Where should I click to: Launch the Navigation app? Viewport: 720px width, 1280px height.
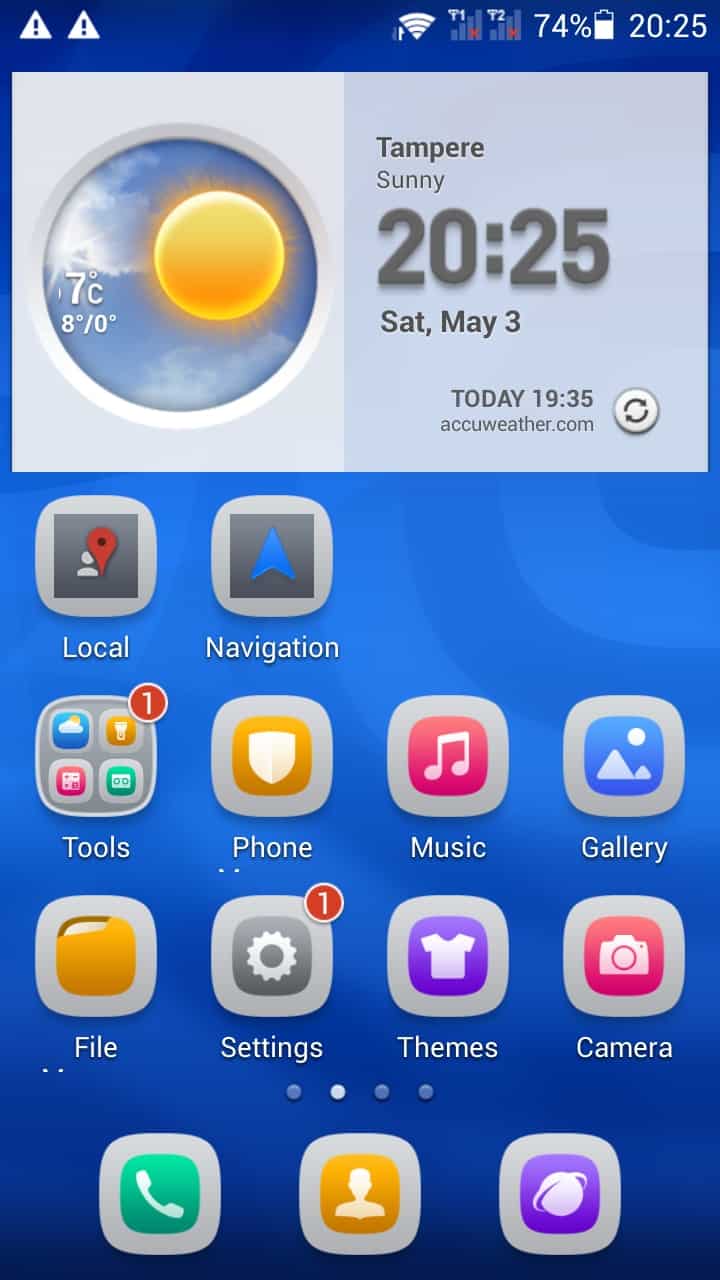pyautogui.click(x=272, y=556)
